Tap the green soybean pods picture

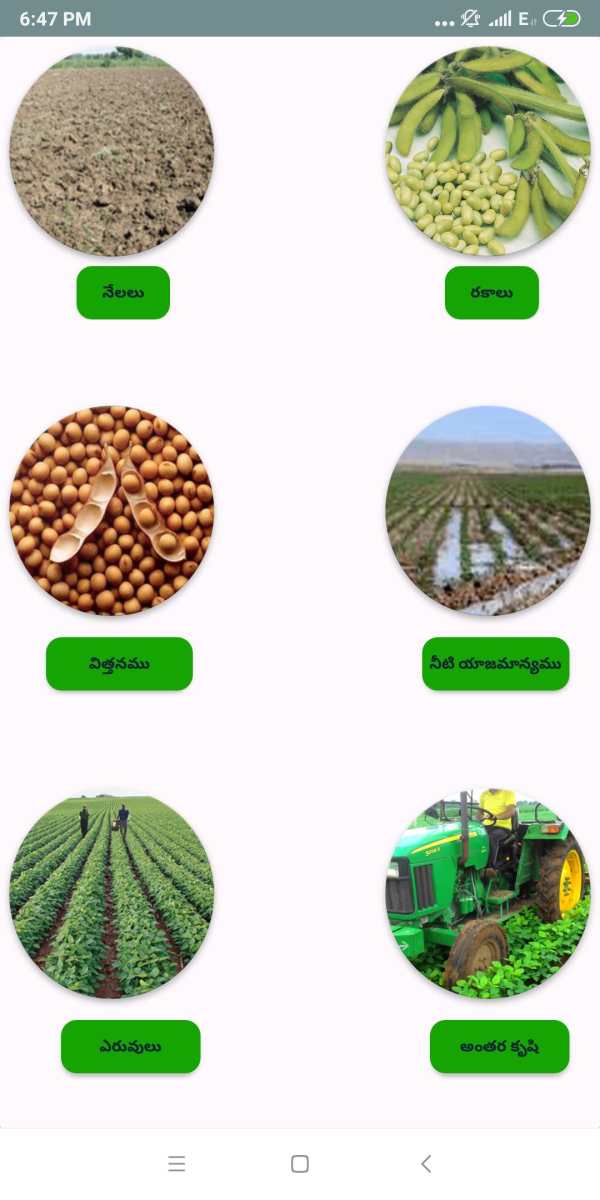[488, 151]
